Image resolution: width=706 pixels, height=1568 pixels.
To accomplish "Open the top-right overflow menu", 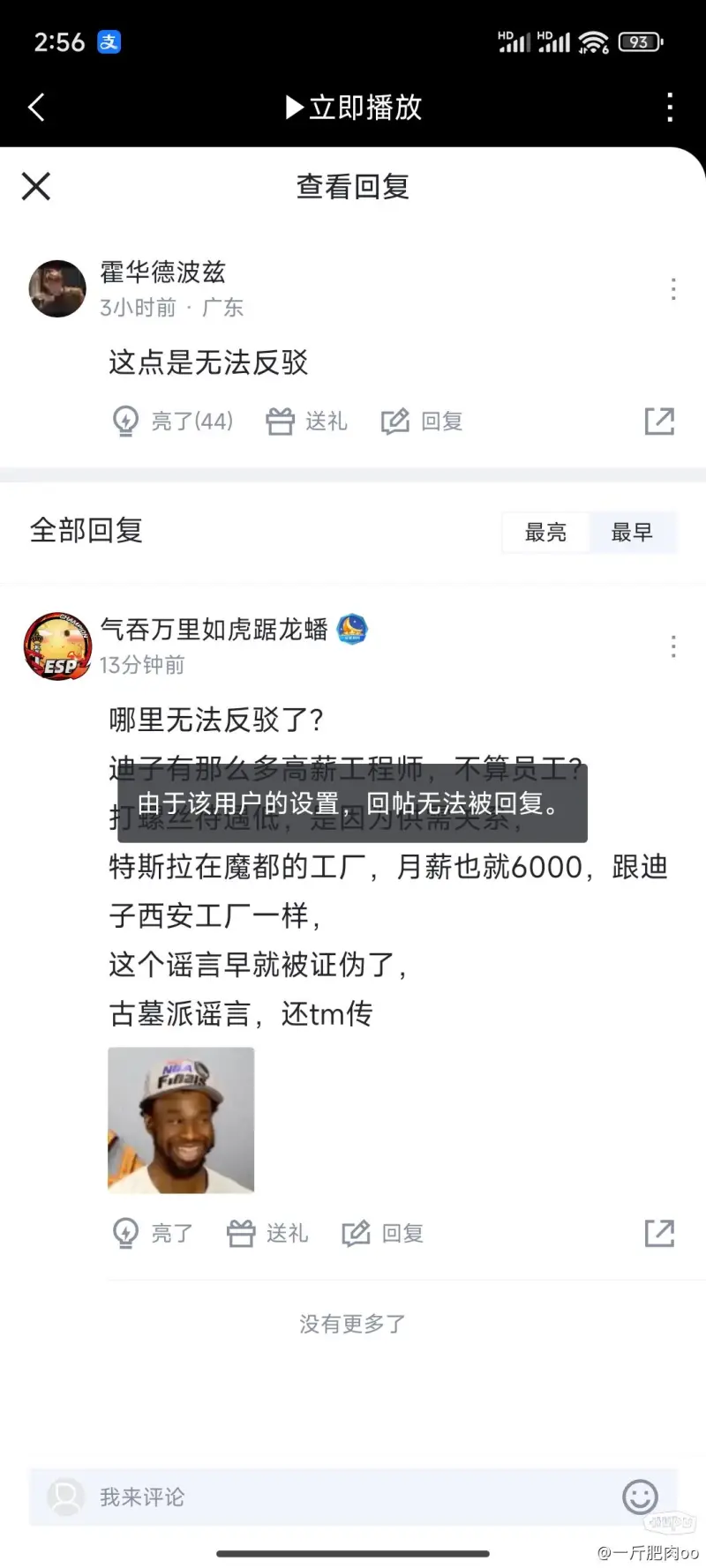I will coord(670,108).
